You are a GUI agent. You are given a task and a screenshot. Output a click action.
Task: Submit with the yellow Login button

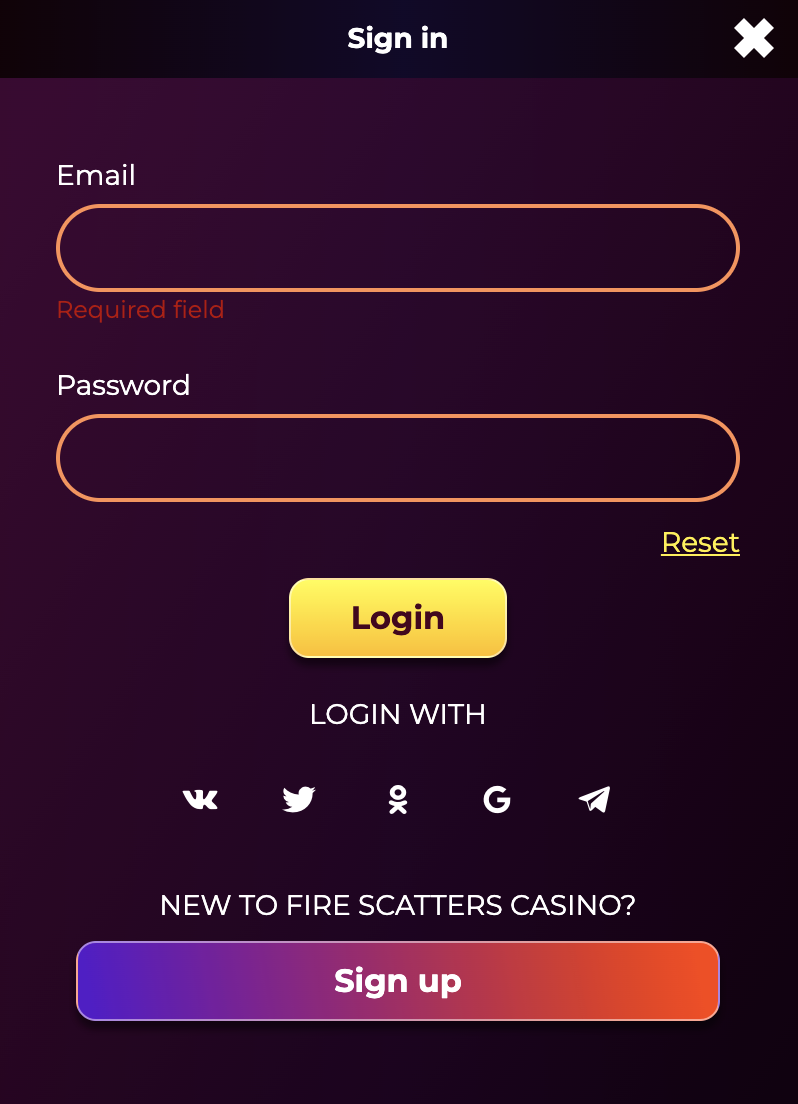click(x=398, y=618)
